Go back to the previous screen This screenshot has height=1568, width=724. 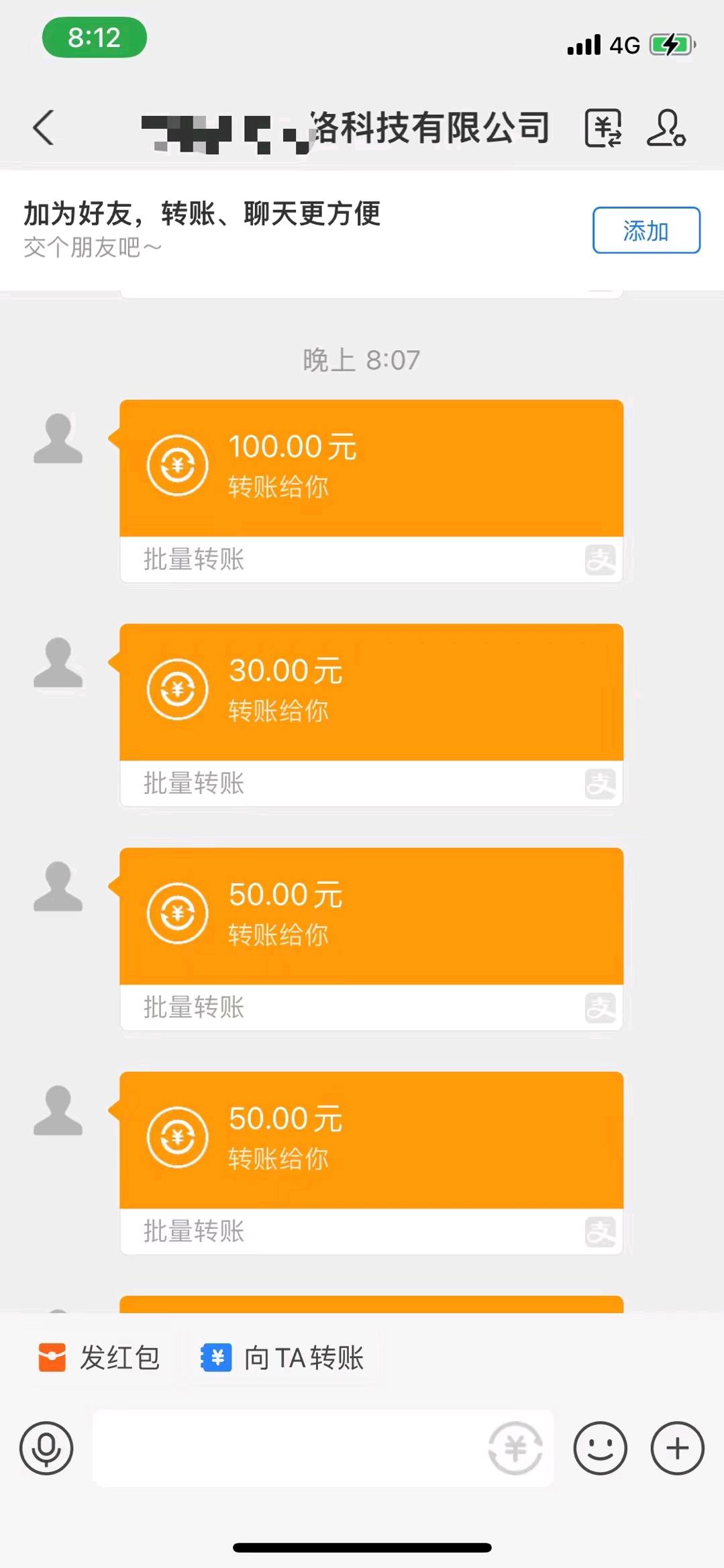(x=44, y=127)
